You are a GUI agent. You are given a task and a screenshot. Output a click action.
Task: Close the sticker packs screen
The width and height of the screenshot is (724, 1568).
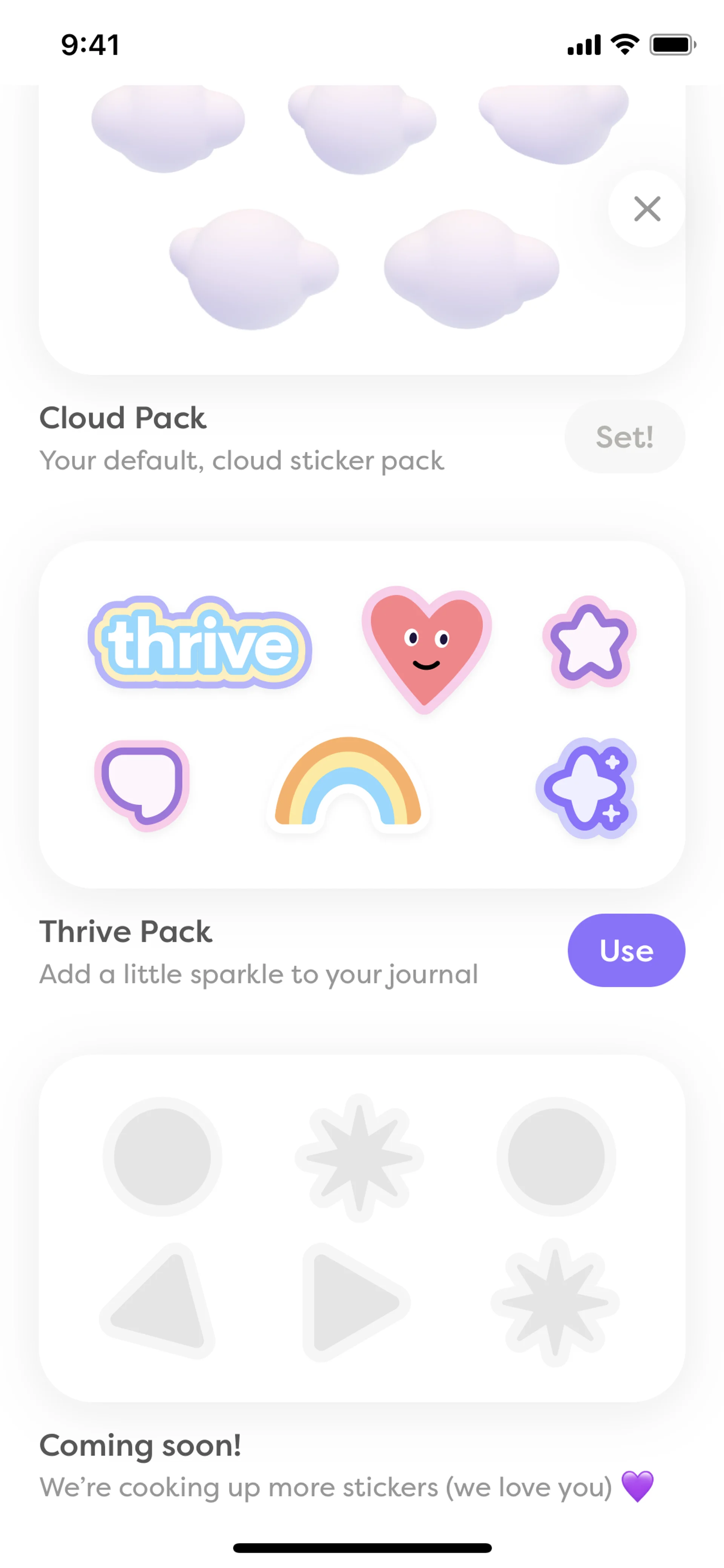coord(646,209)
